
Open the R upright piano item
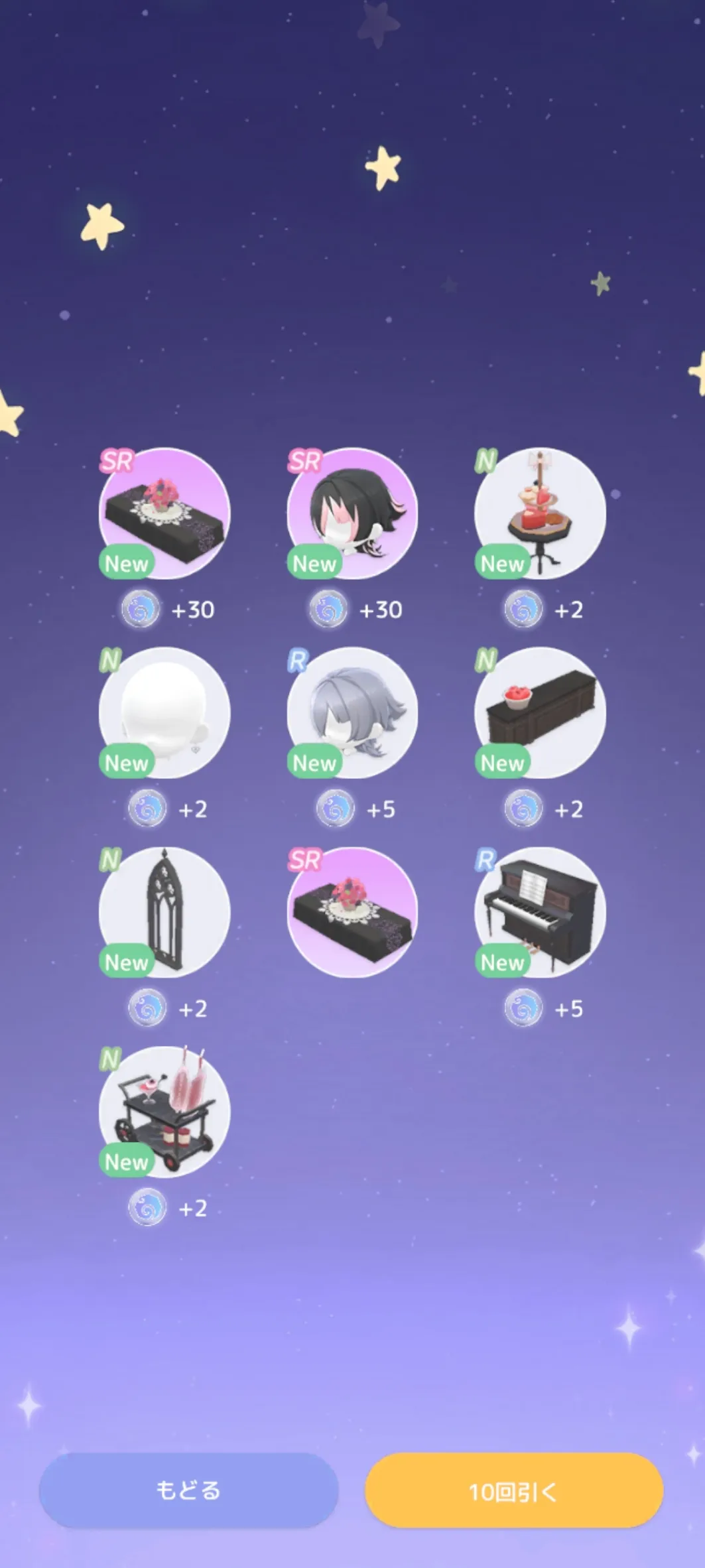point(540,912)
